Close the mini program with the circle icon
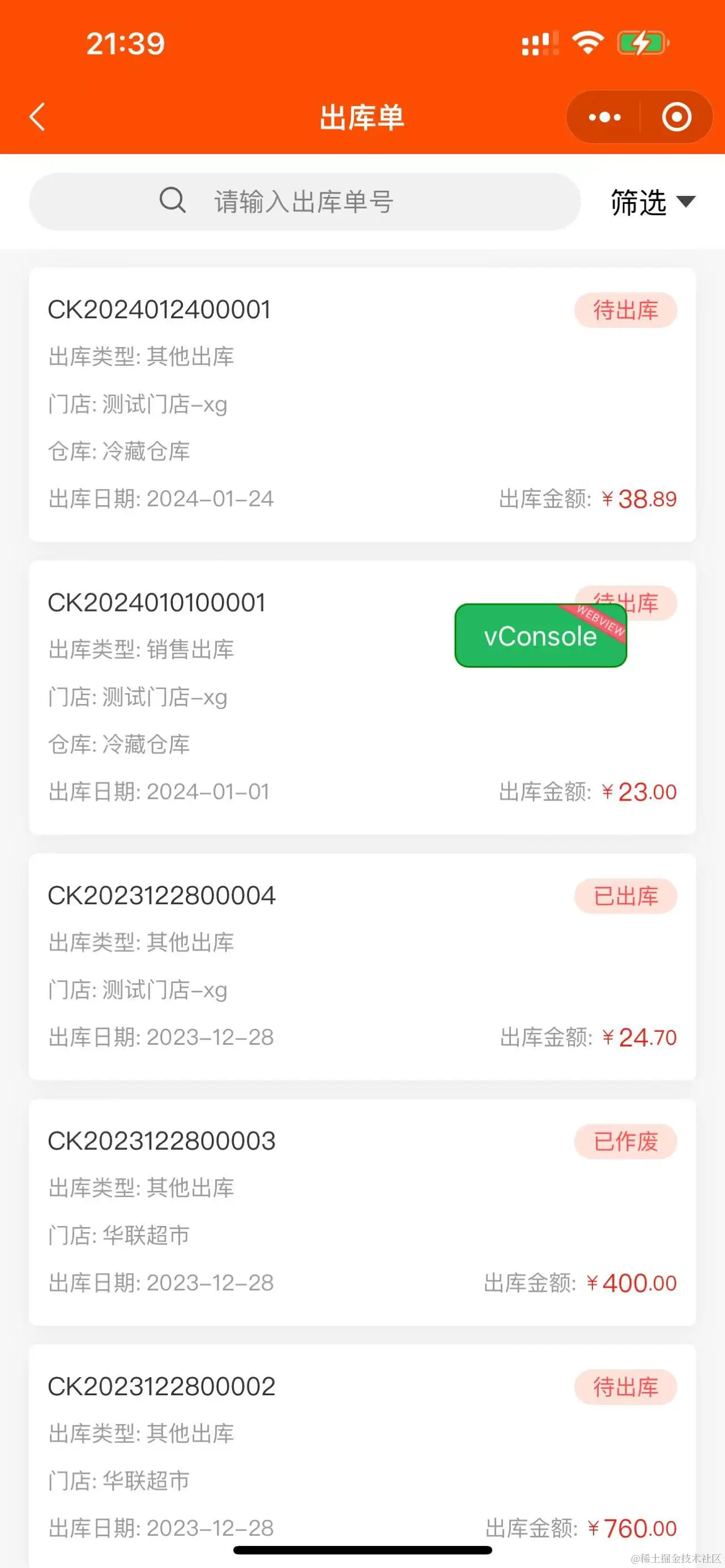 pos(676,117)
